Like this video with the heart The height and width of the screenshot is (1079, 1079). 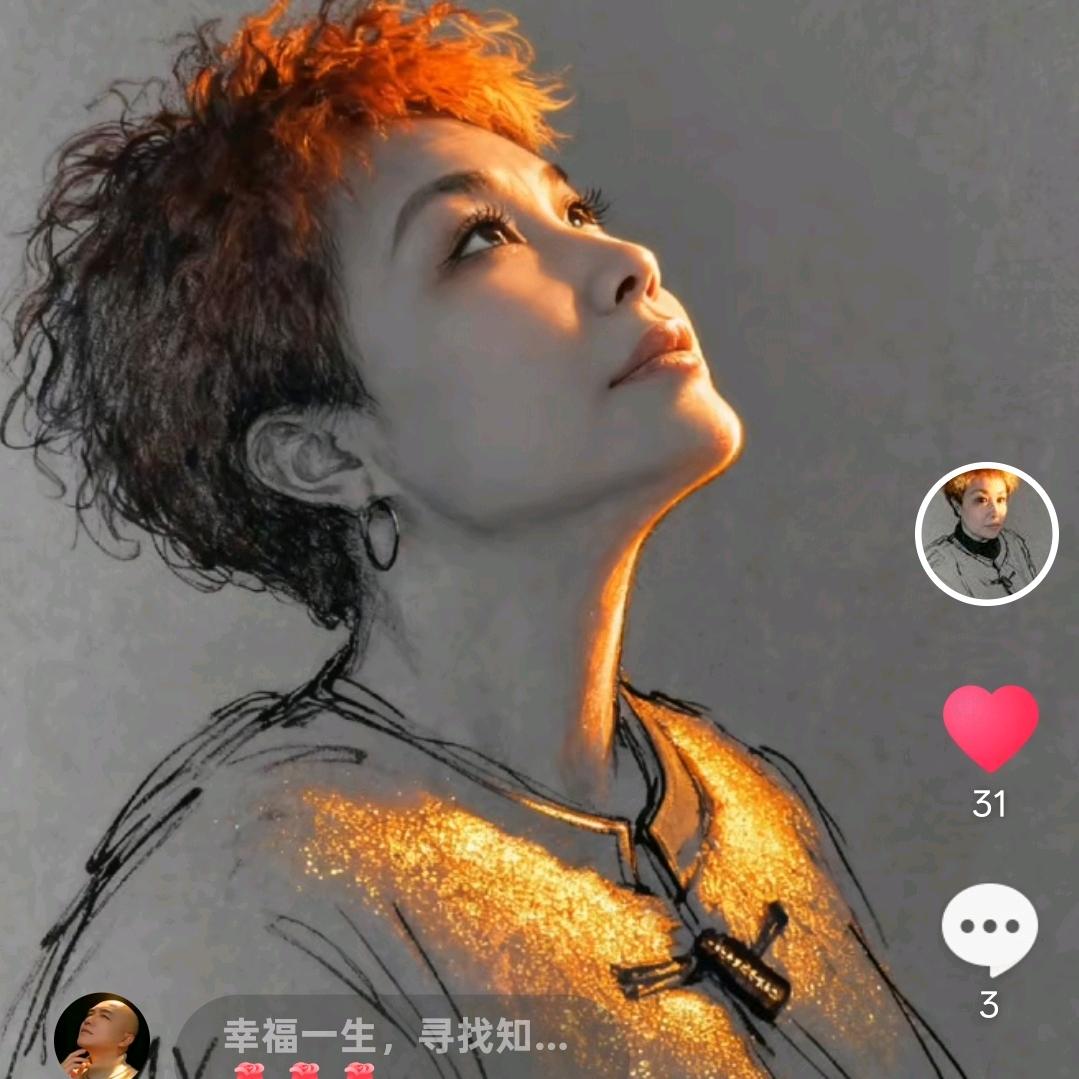(990, 727)
